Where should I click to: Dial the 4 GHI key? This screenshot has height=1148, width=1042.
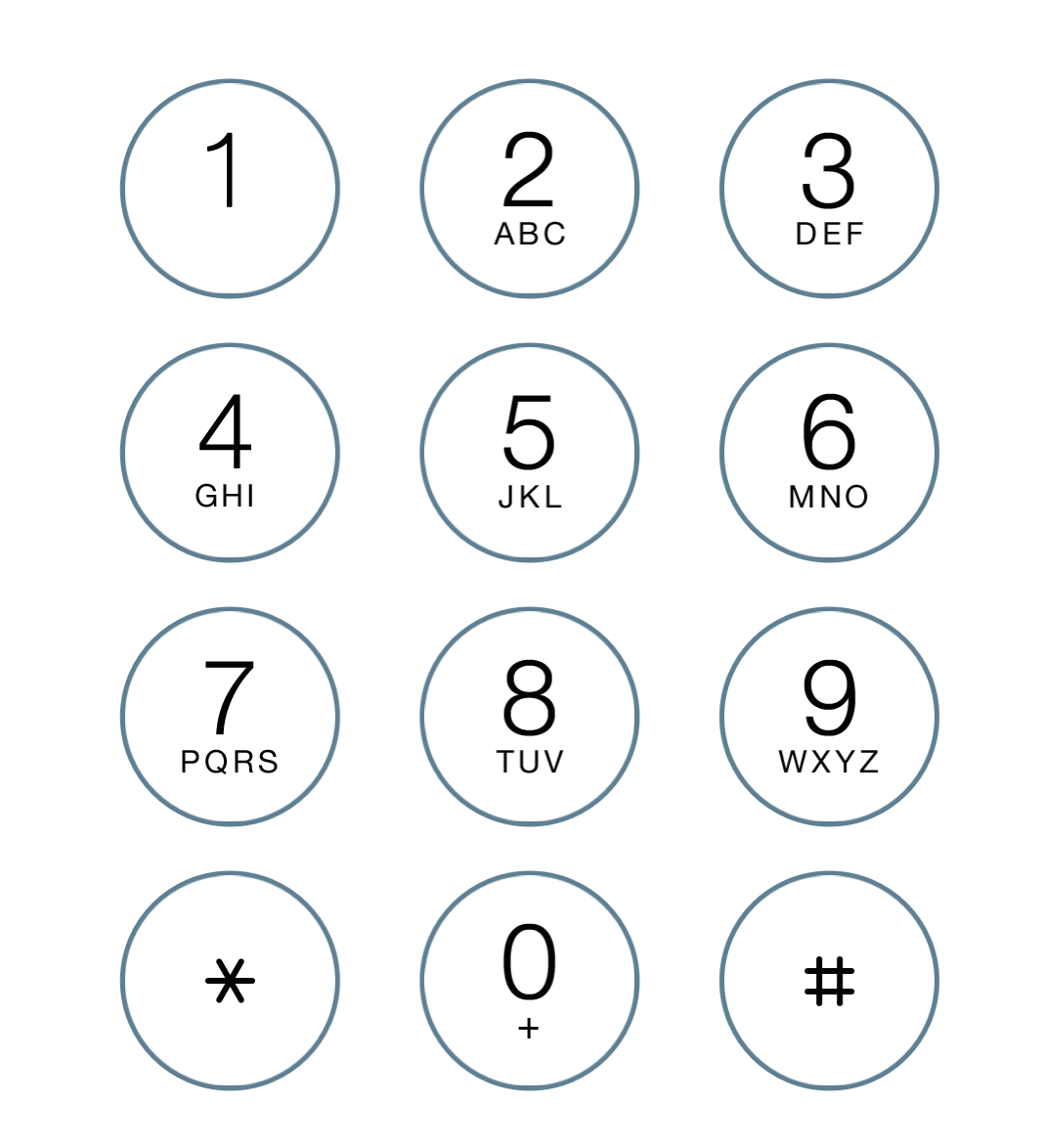point(230,452)
